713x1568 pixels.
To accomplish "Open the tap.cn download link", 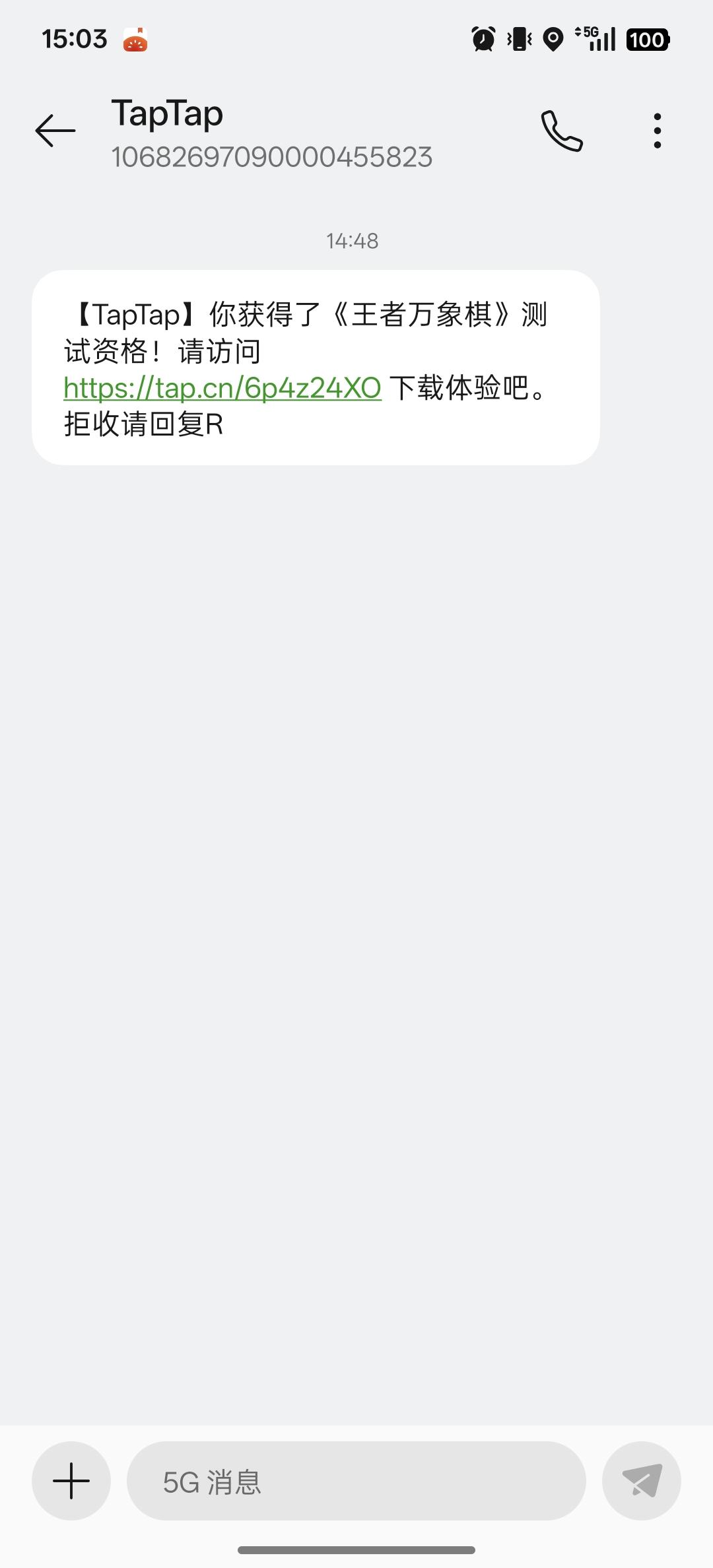I will point(222,388).
